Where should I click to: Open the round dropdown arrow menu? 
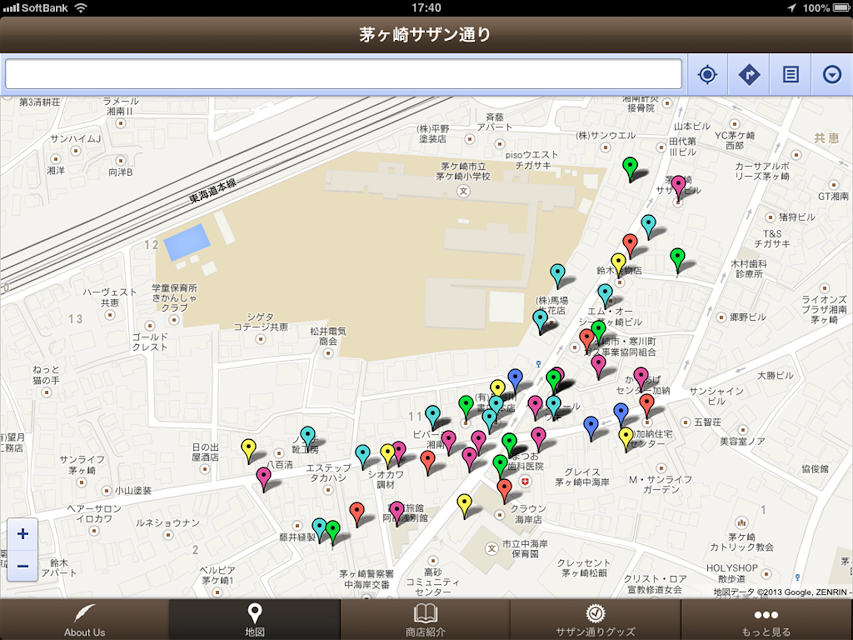[832, 74]
